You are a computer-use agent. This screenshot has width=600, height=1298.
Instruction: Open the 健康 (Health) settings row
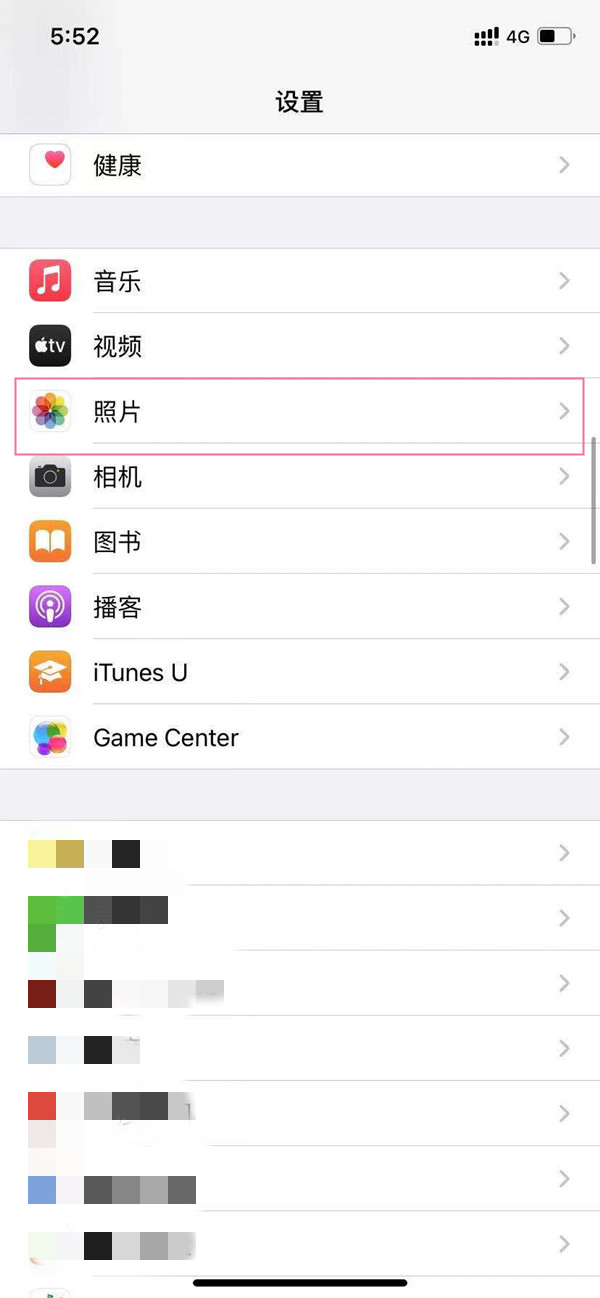click(x=300, y=165)
